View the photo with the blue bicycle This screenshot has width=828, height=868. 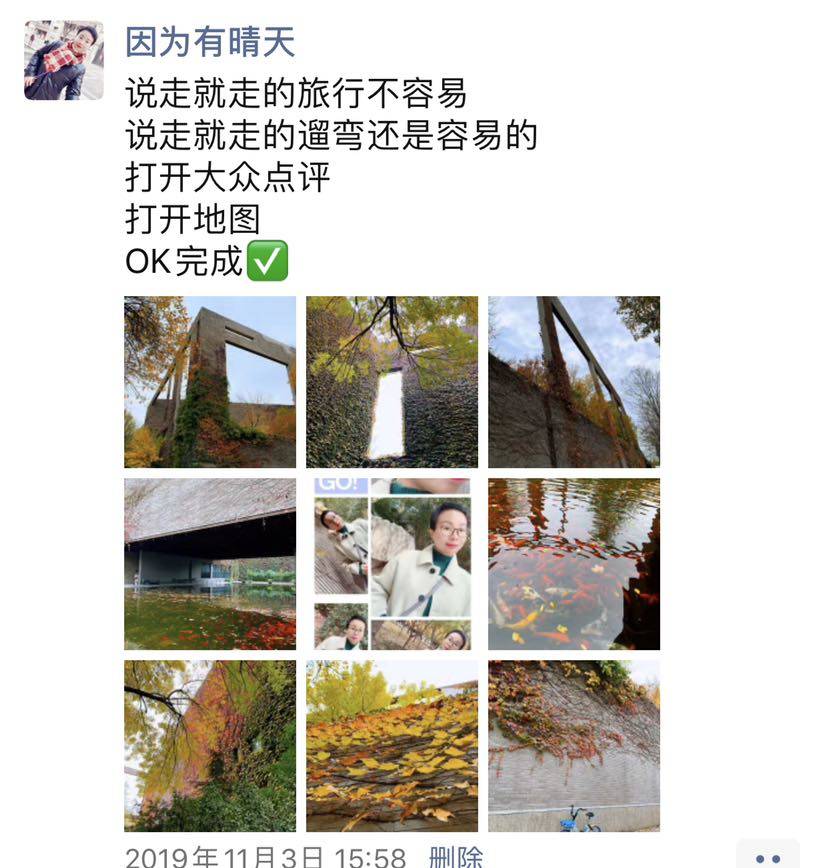(574, 746)
